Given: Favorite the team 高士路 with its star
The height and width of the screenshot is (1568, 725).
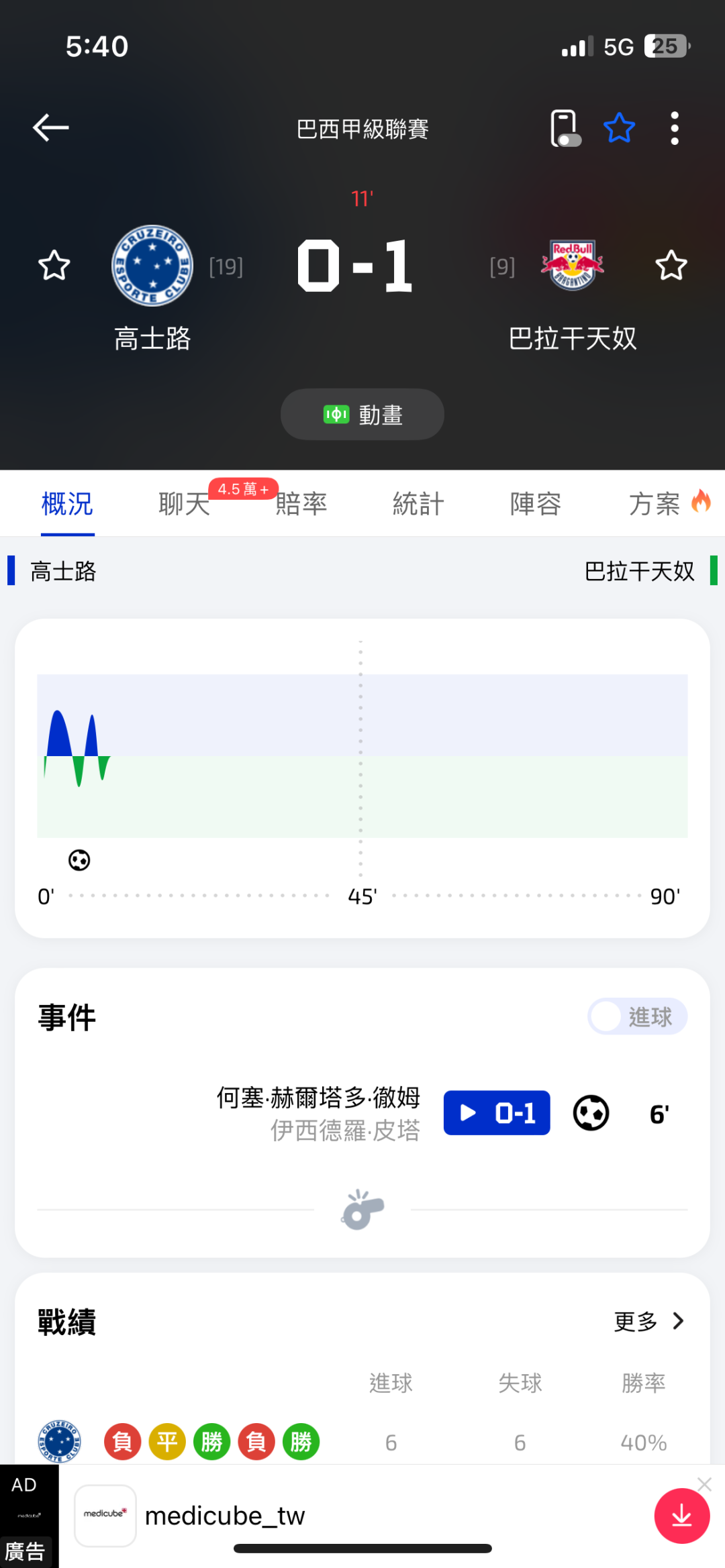Looking at the screenshot, I should point(54,266).
